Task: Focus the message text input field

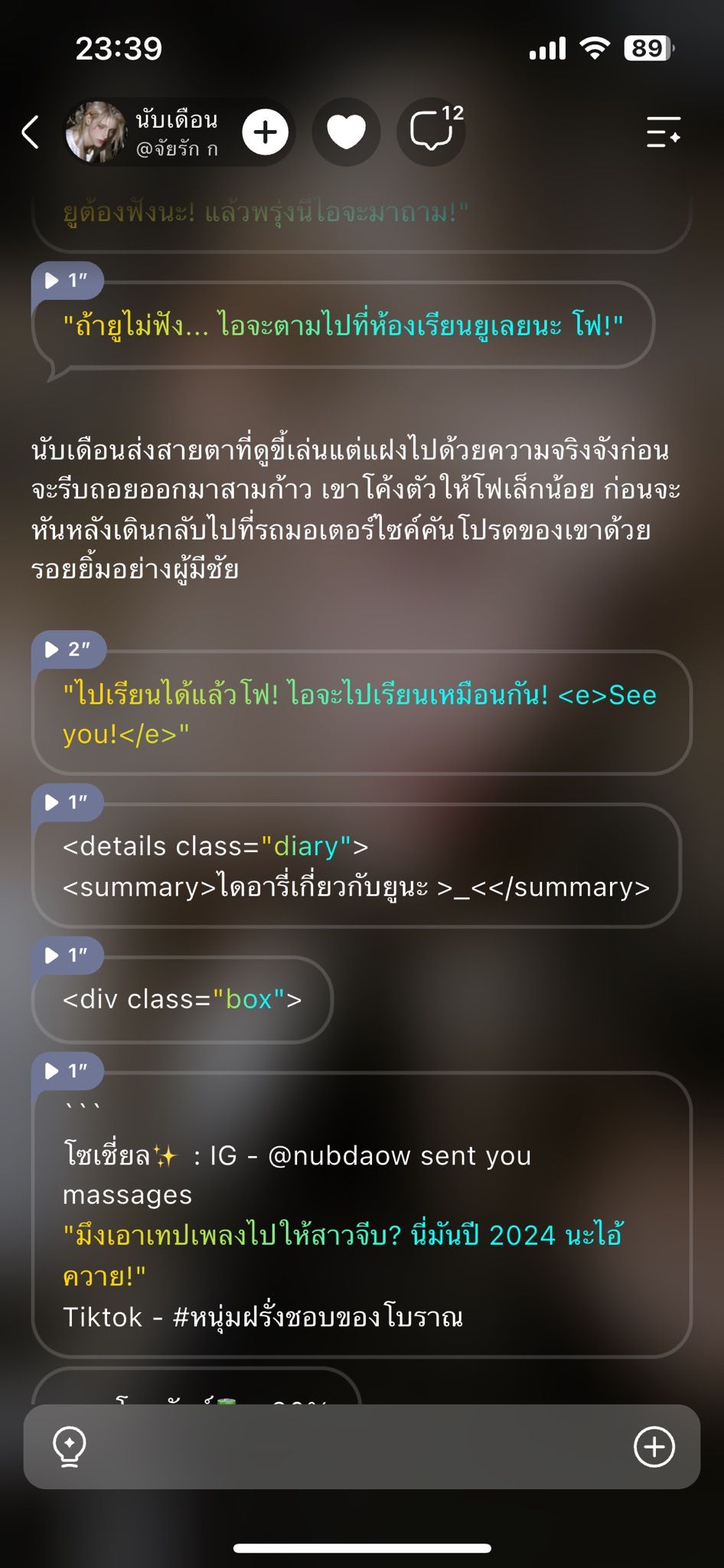Action: point(362,1446)
